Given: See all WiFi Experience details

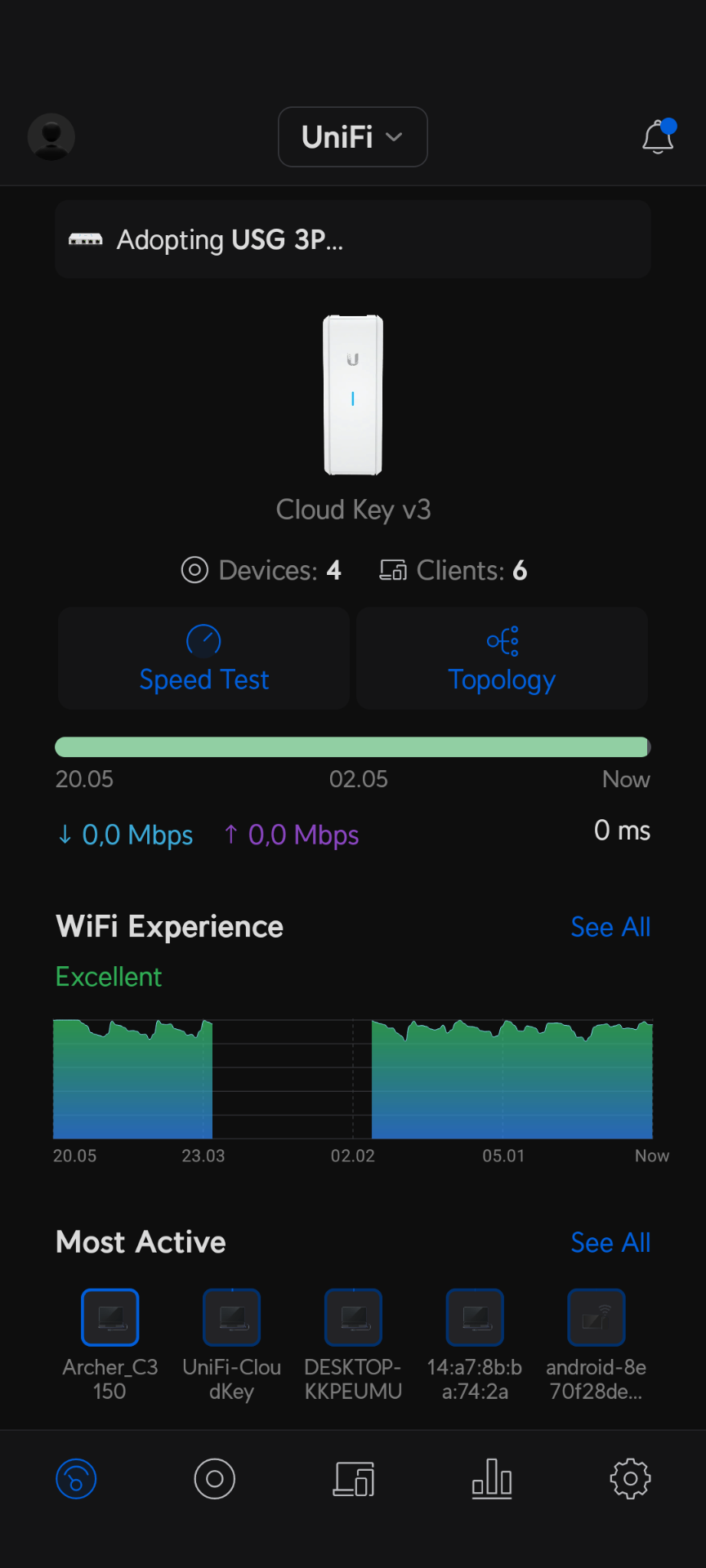Looking at the screenshot, I should [x=610, y=927].
